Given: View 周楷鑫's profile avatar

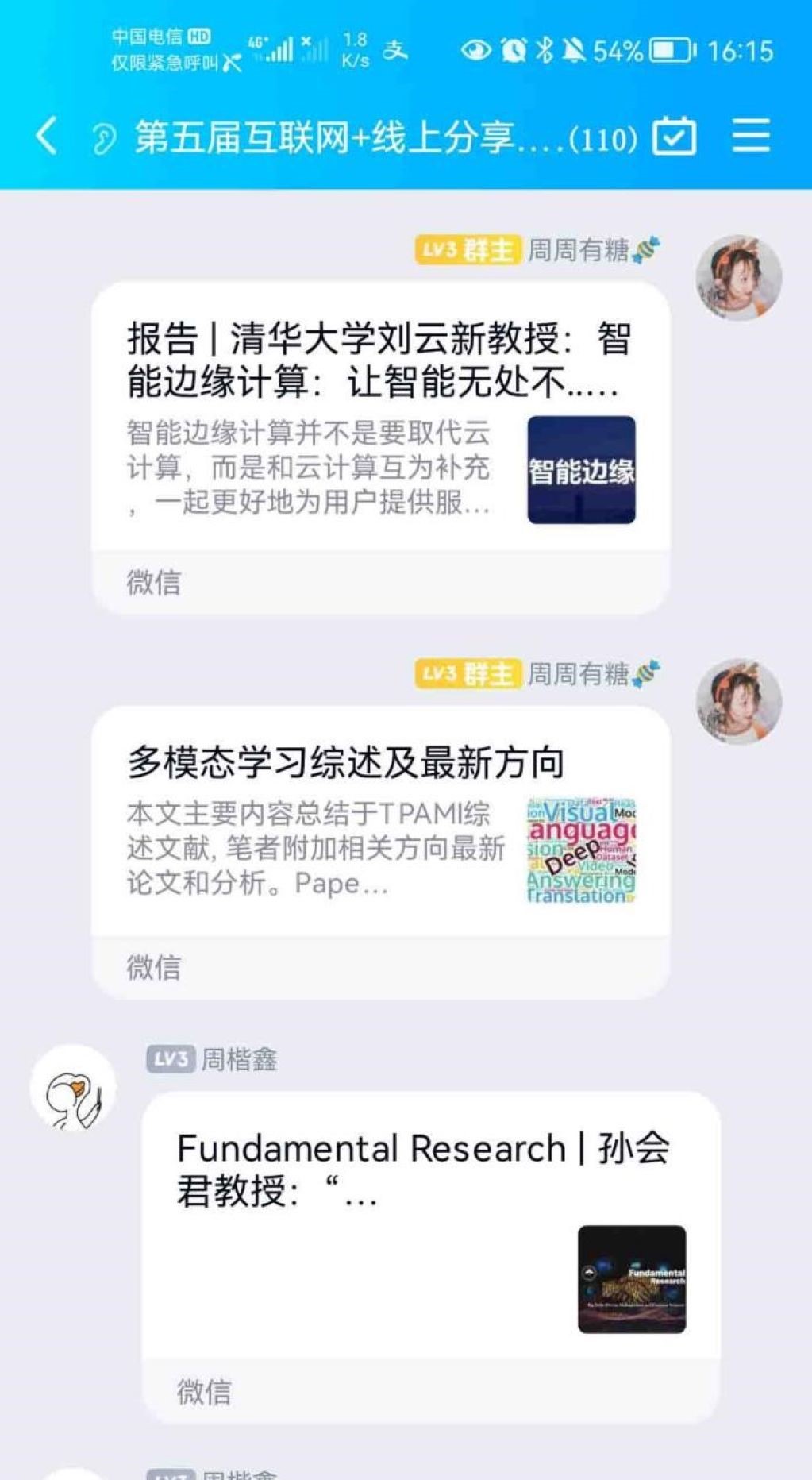Looking at the screenshot, I should coord(73,1087).
